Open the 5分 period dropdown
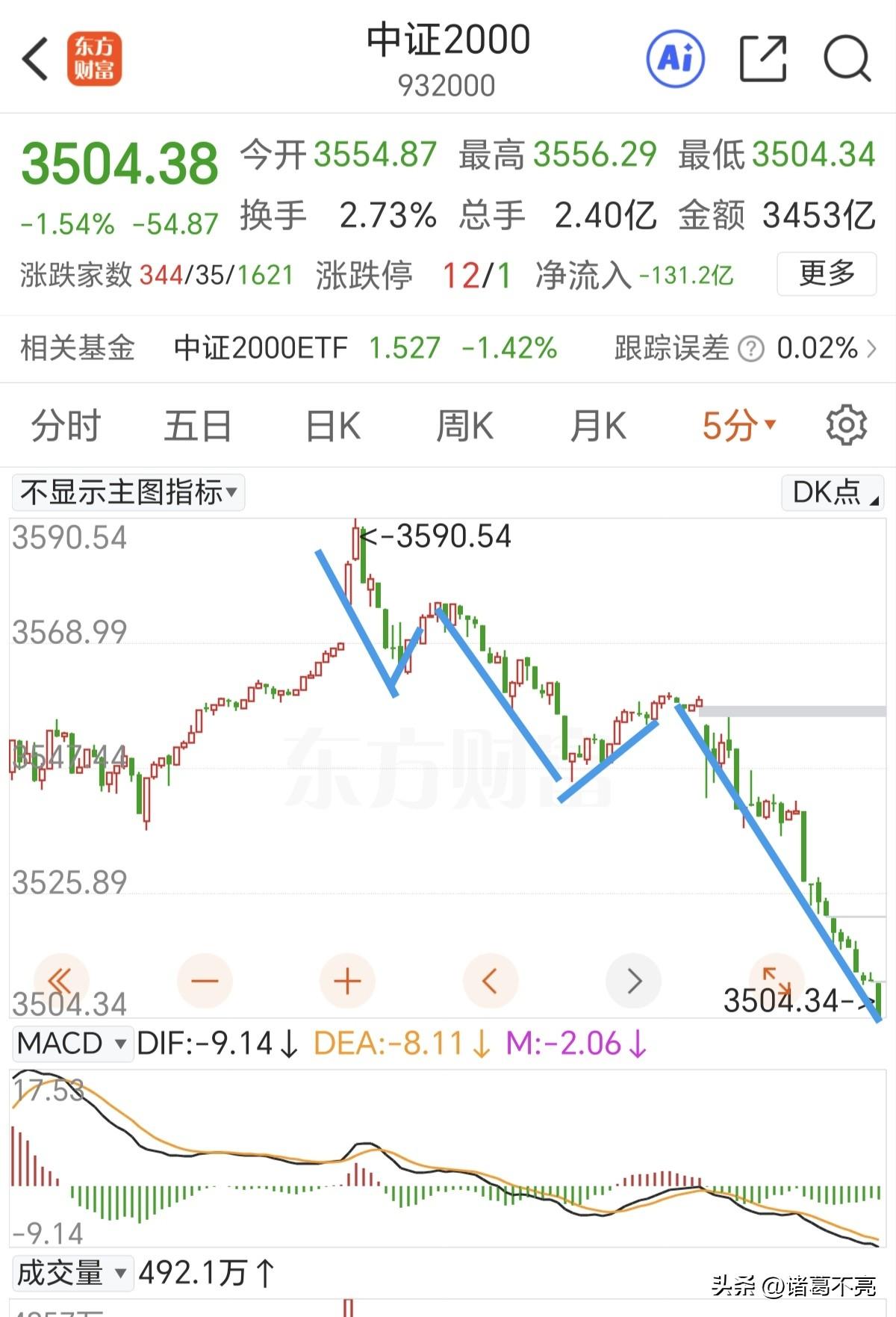The width and height of the screenshot is (896, 1317). (735, 424)
